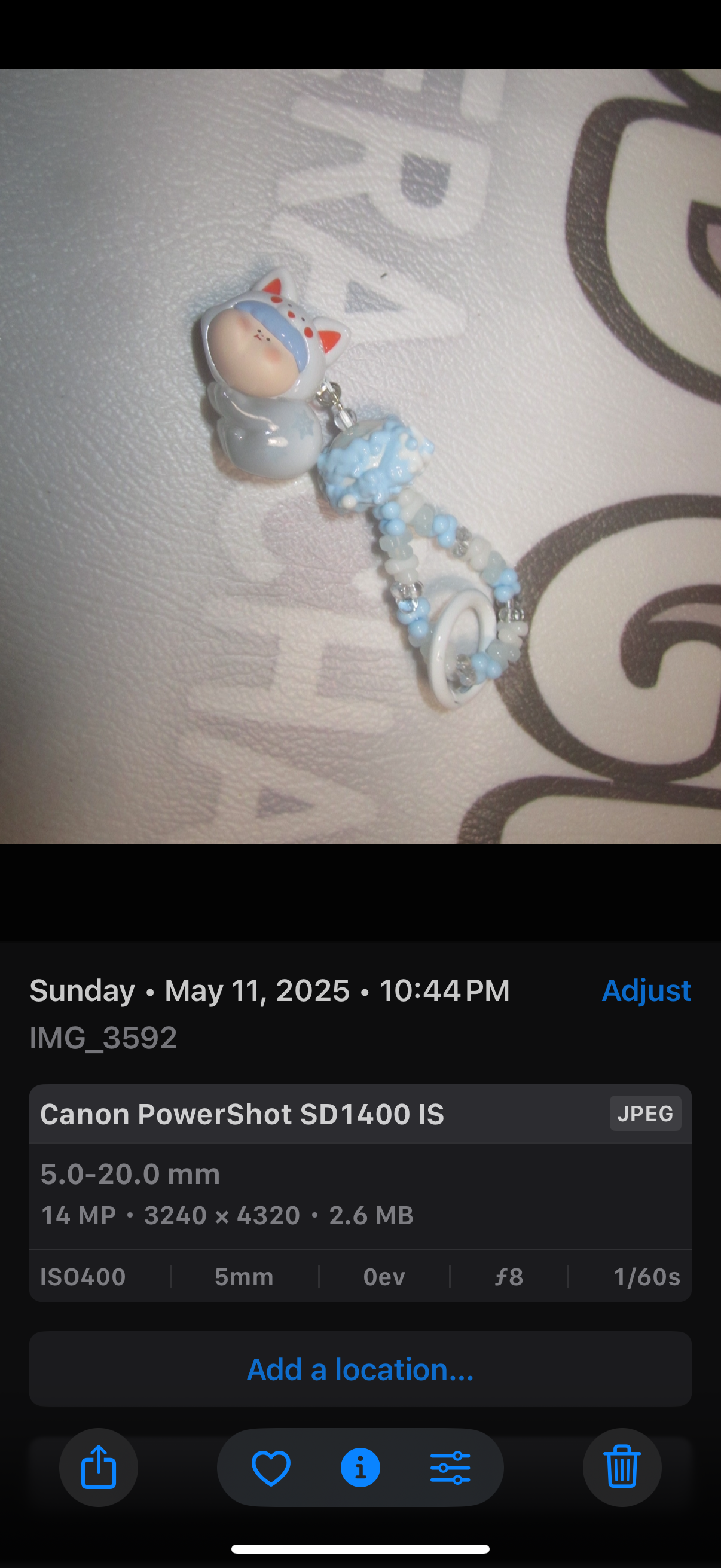
Task: Open the edit adjustments sliders
Action: (x=450, y=1468)
